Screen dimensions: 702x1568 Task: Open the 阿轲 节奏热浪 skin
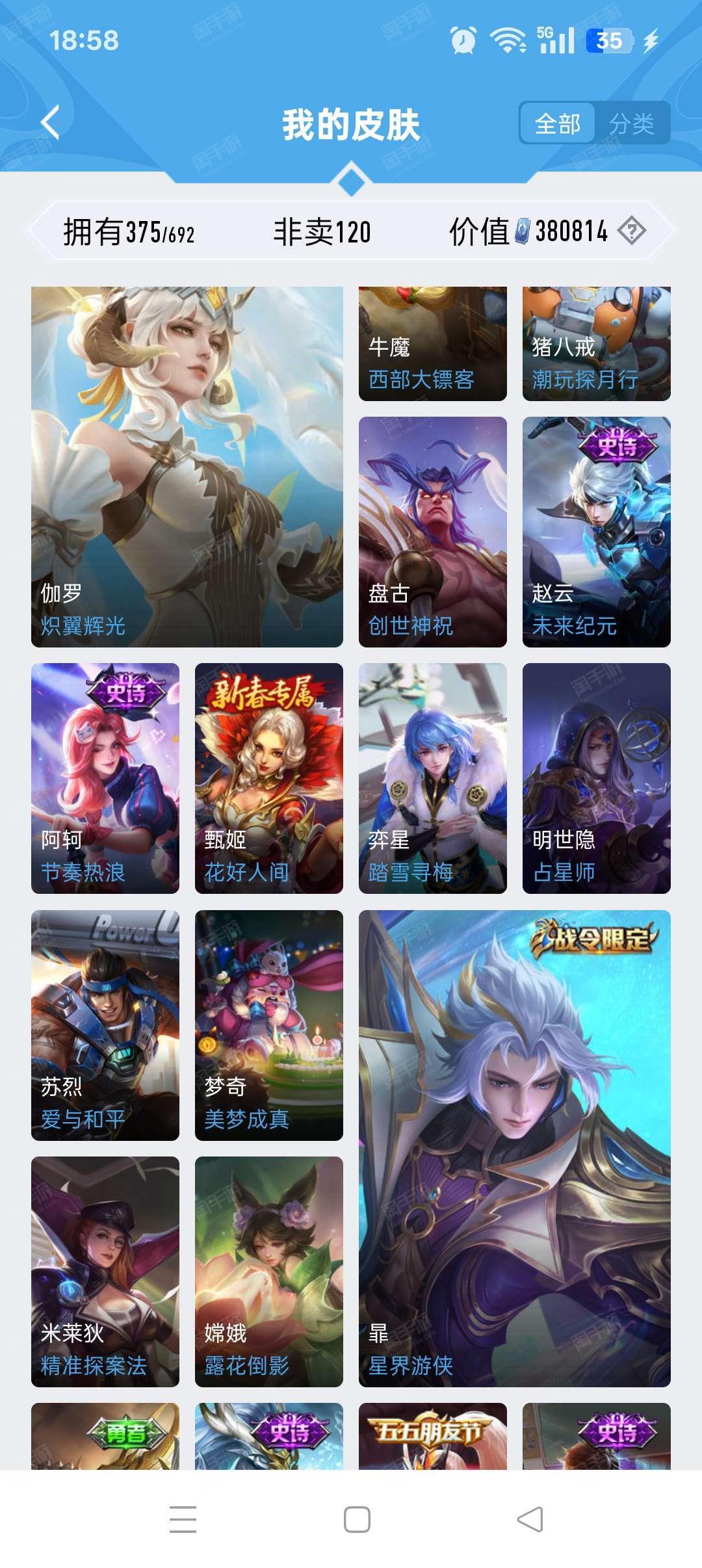pyautogui.click(x=105, y=778)
